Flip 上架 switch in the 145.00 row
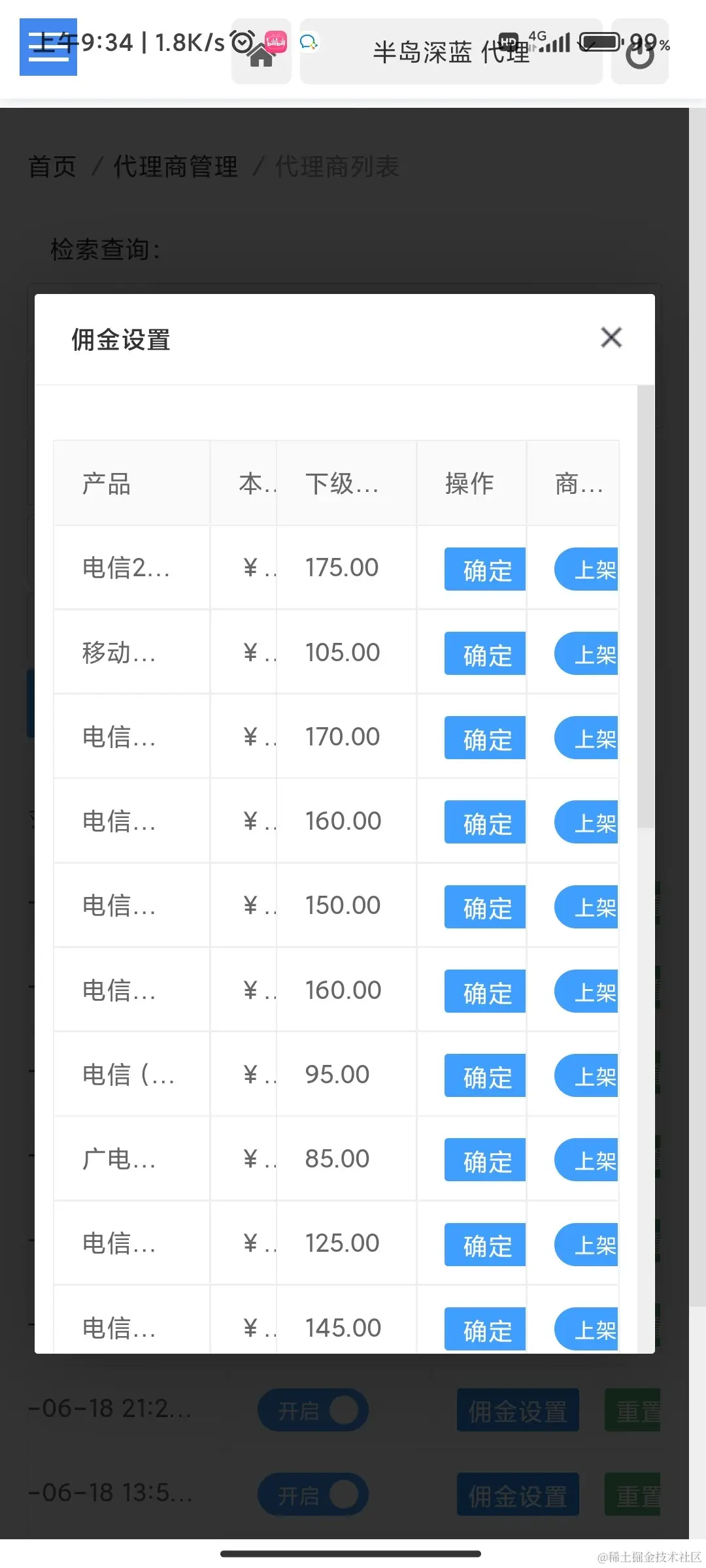Image resolution: width=706 pixels, height=1568 pixels. 586,1329
